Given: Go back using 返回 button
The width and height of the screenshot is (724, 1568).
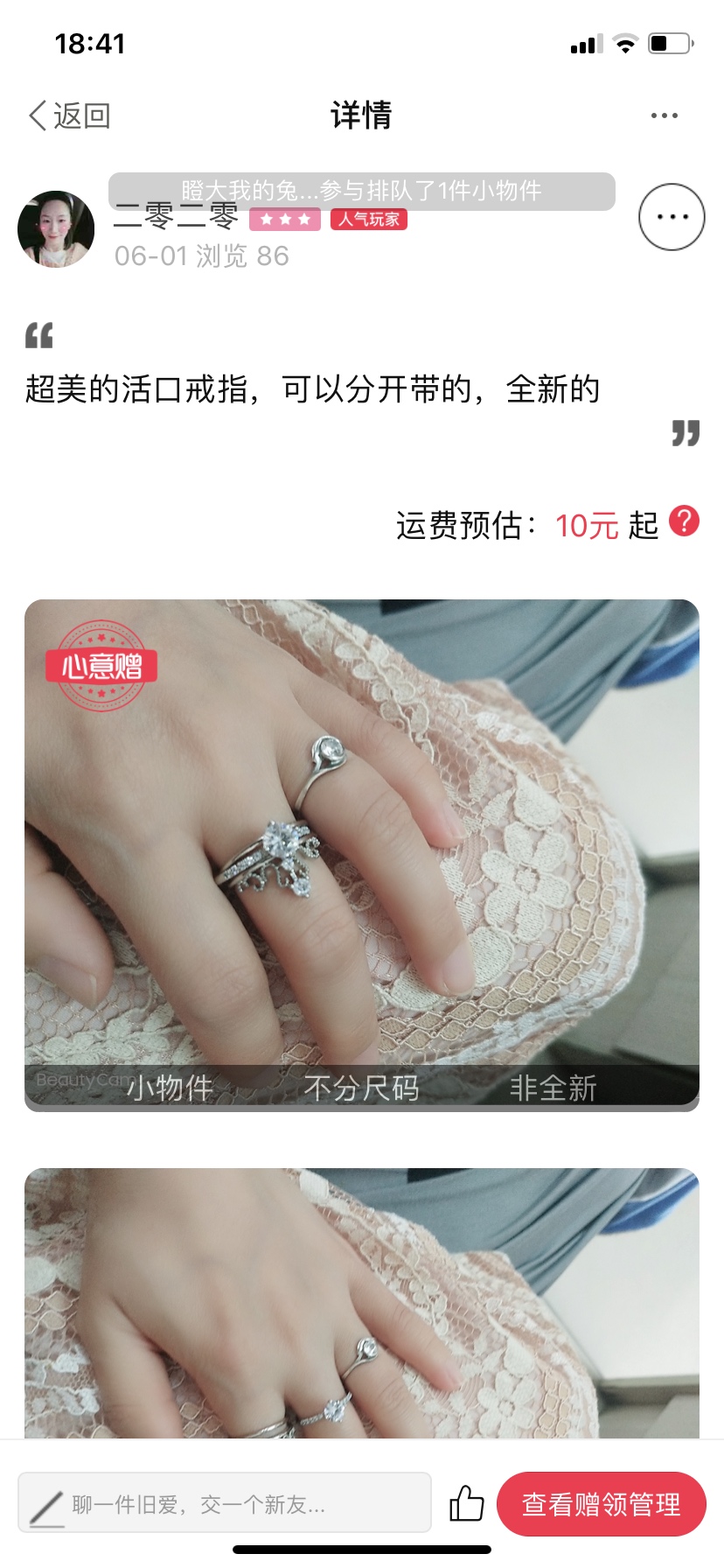Looking at the screenshot, I should [x=70, y=115].
